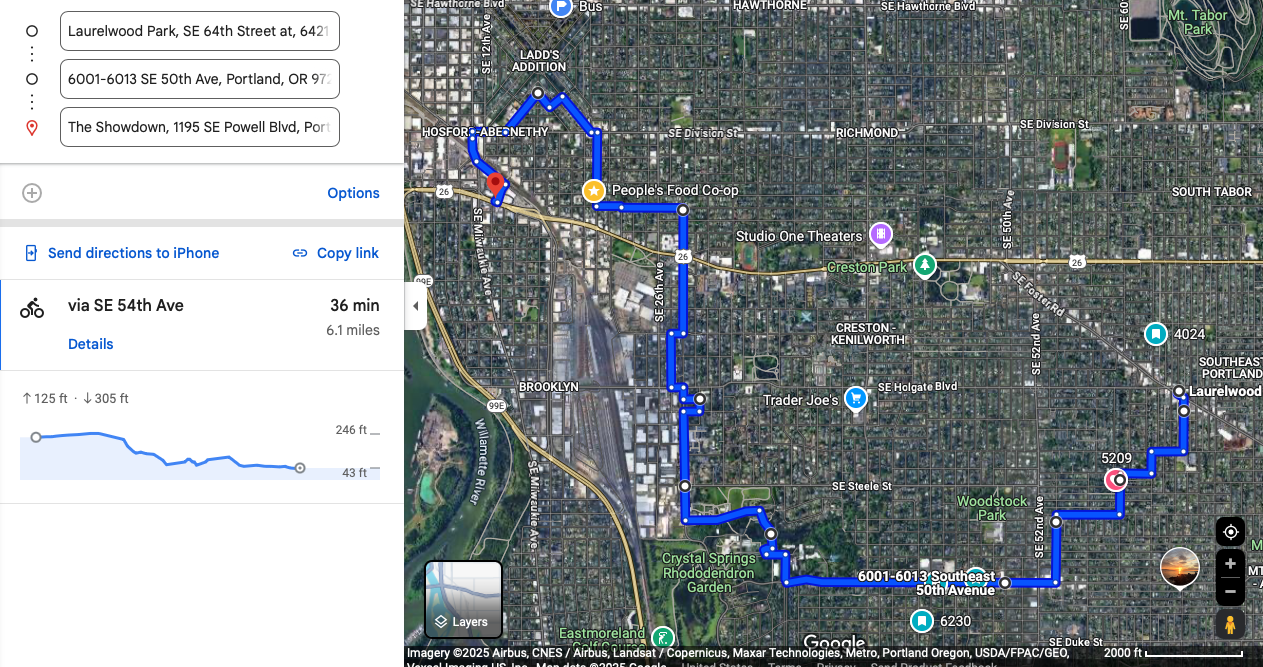Zoom in on the map
Image resolution: width=1263 pixels, height=667 pixels.
pos(1230,564)
